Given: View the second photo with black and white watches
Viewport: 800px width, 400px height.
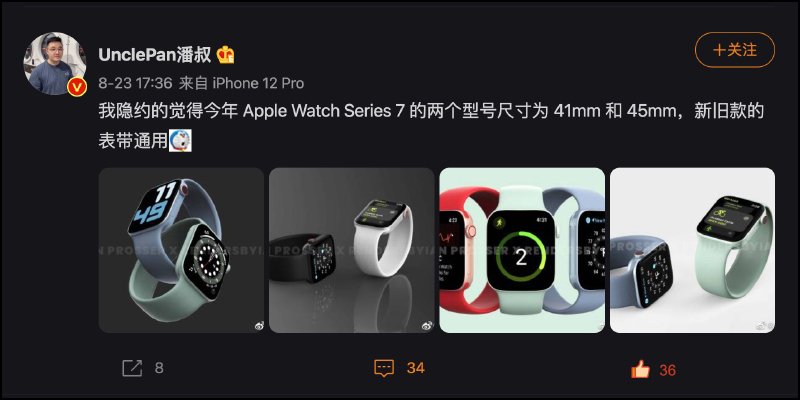Looking at the screenshot, I should coord(351,250).
